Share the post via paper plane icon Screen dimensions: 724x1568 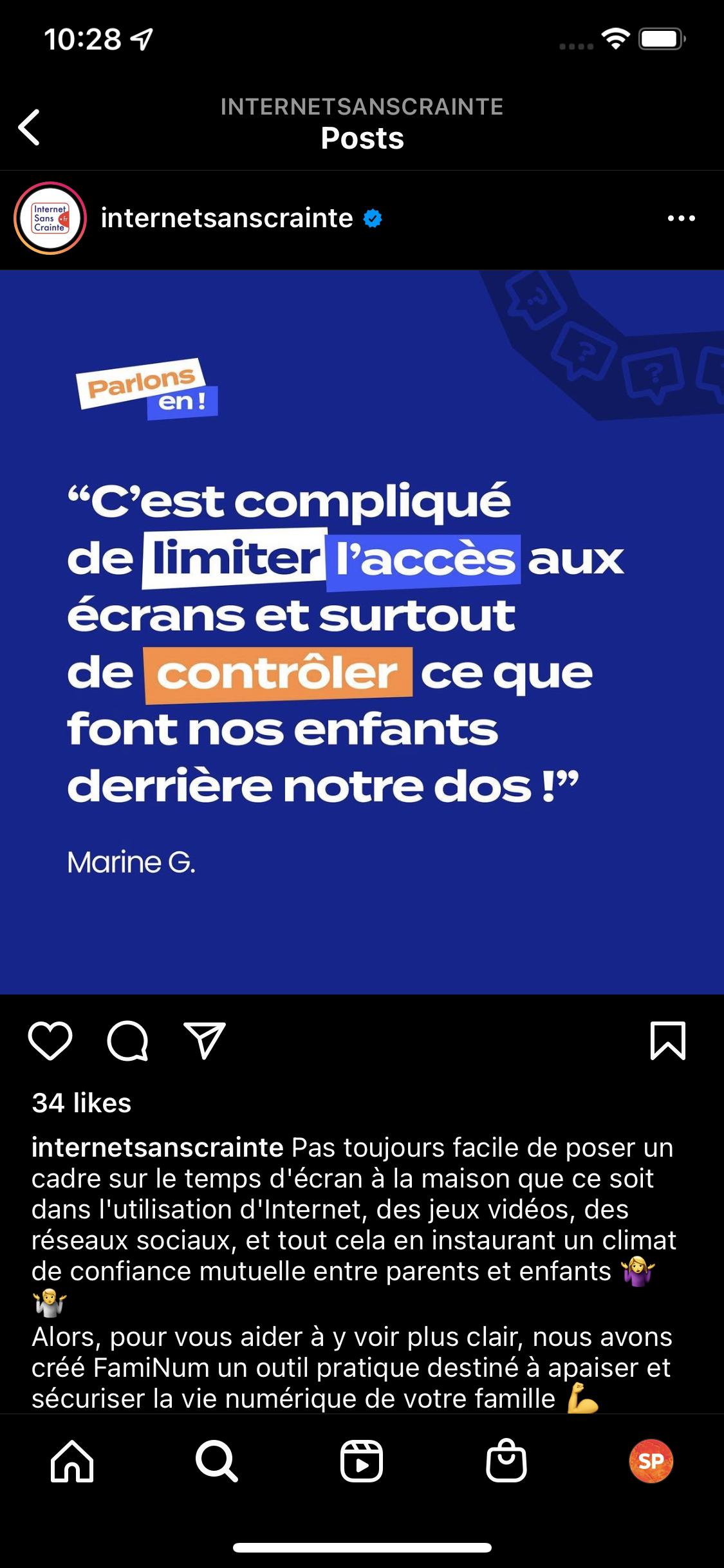(x=205, y=1041)
